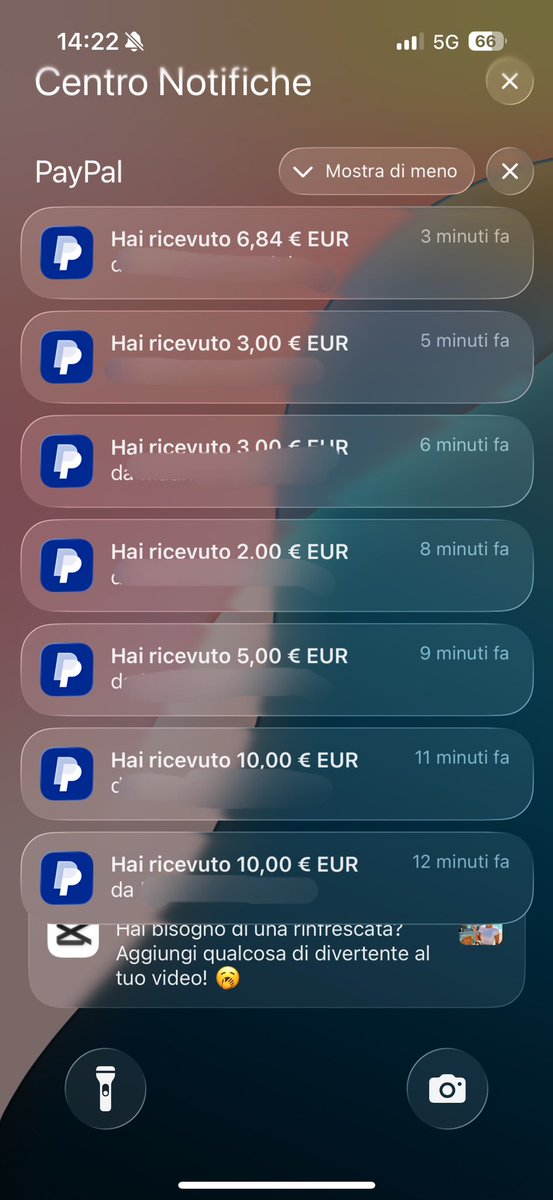Dismiss the PayPal notification group
Screen dimensions: 553x1200
coord(509,171)
